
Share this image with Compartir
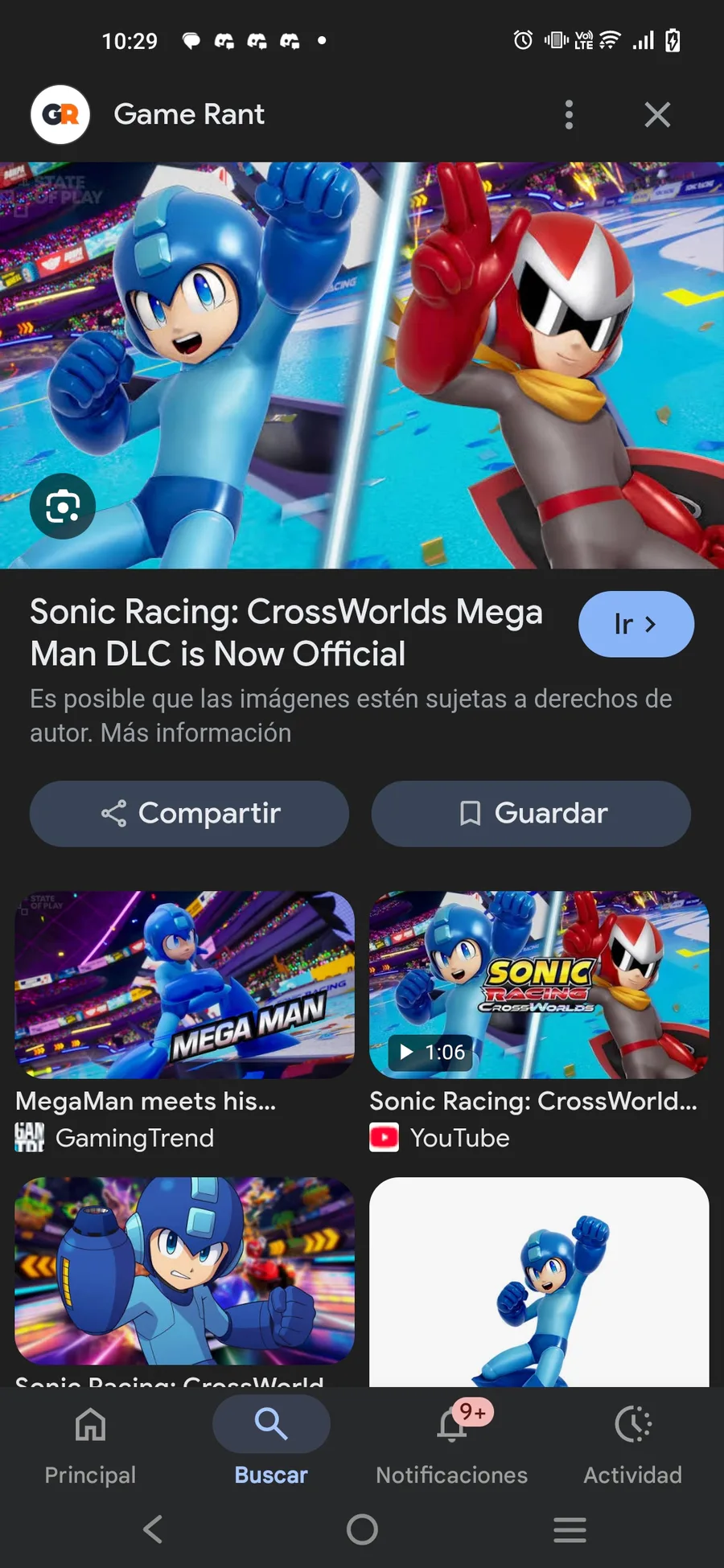pos(190,814)
